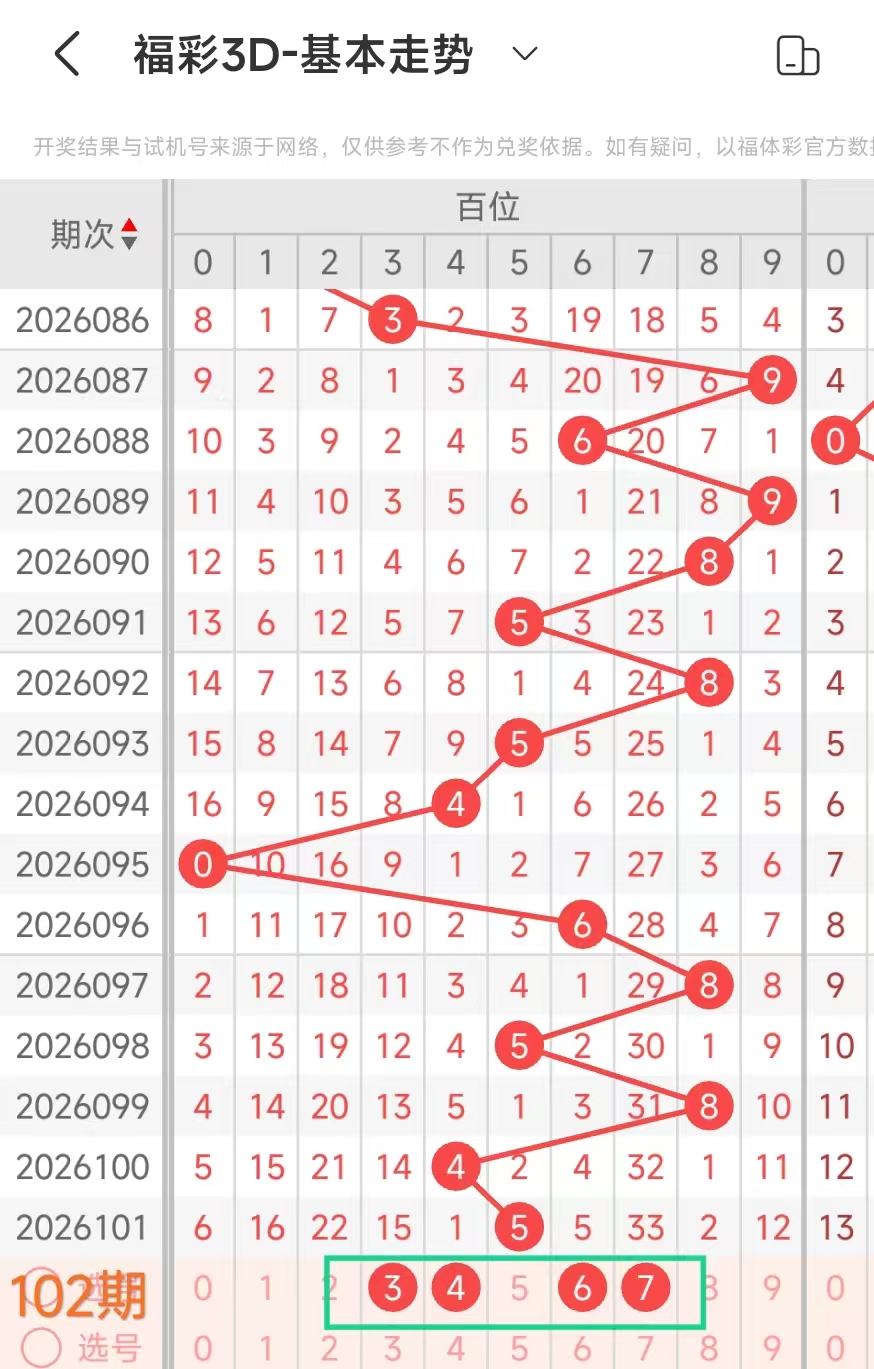This screenshot has height=1369, width=874.
Task: Deselect the picked red 6 in the selection row
Action: (x=582, y=1288)
